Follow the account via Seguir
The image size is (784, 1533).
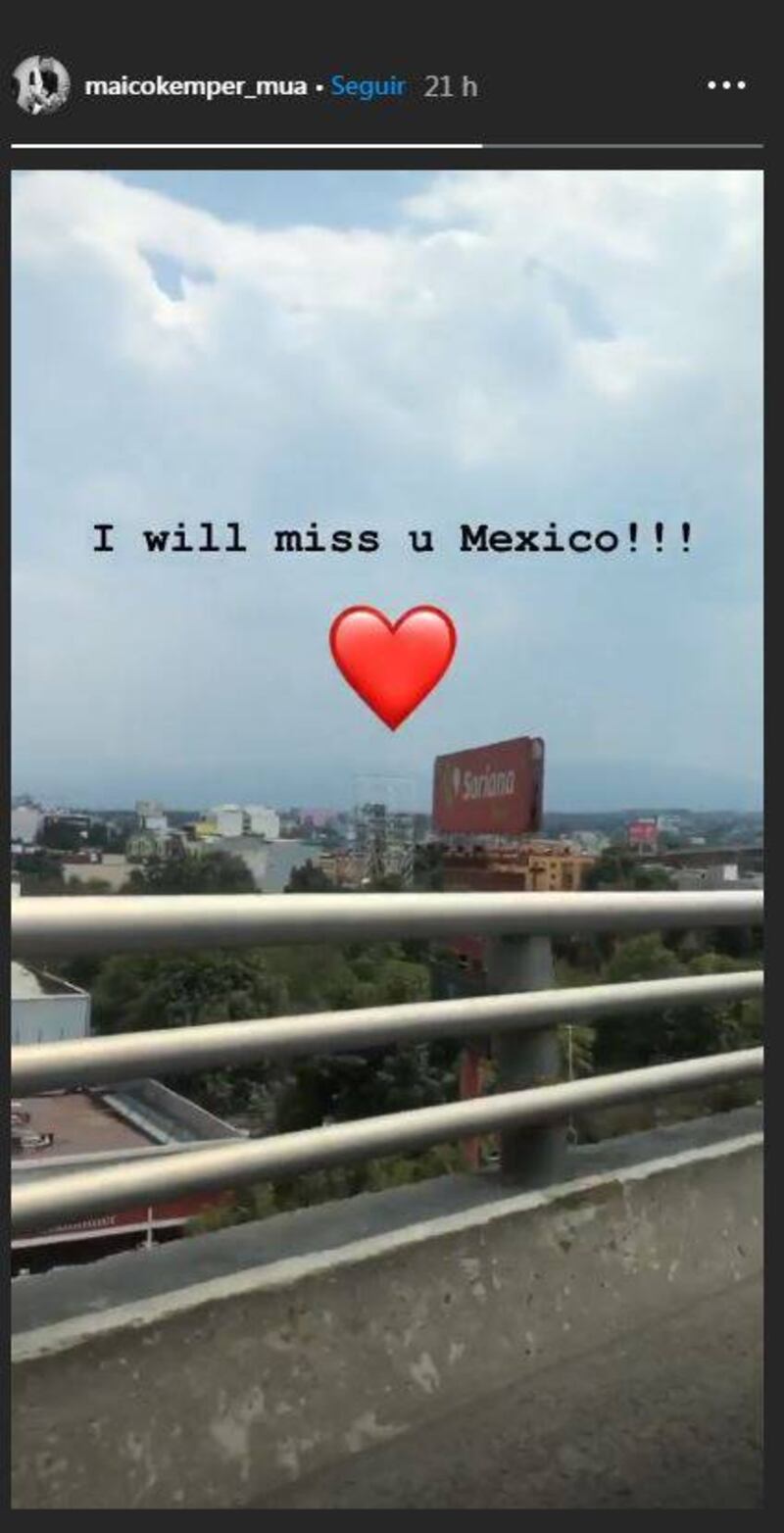tap(367, 86)
